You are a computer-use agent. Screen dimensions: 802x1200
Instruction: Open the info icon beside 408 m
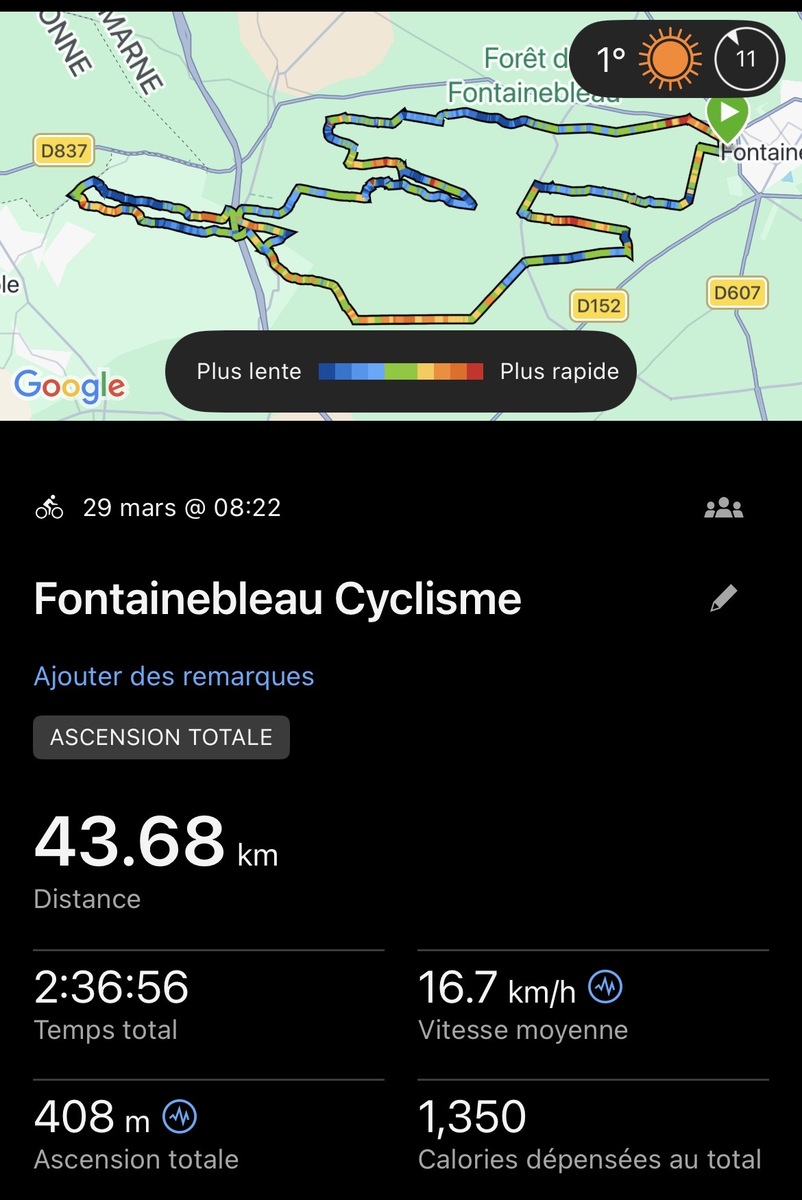[x=180, y=1117]
